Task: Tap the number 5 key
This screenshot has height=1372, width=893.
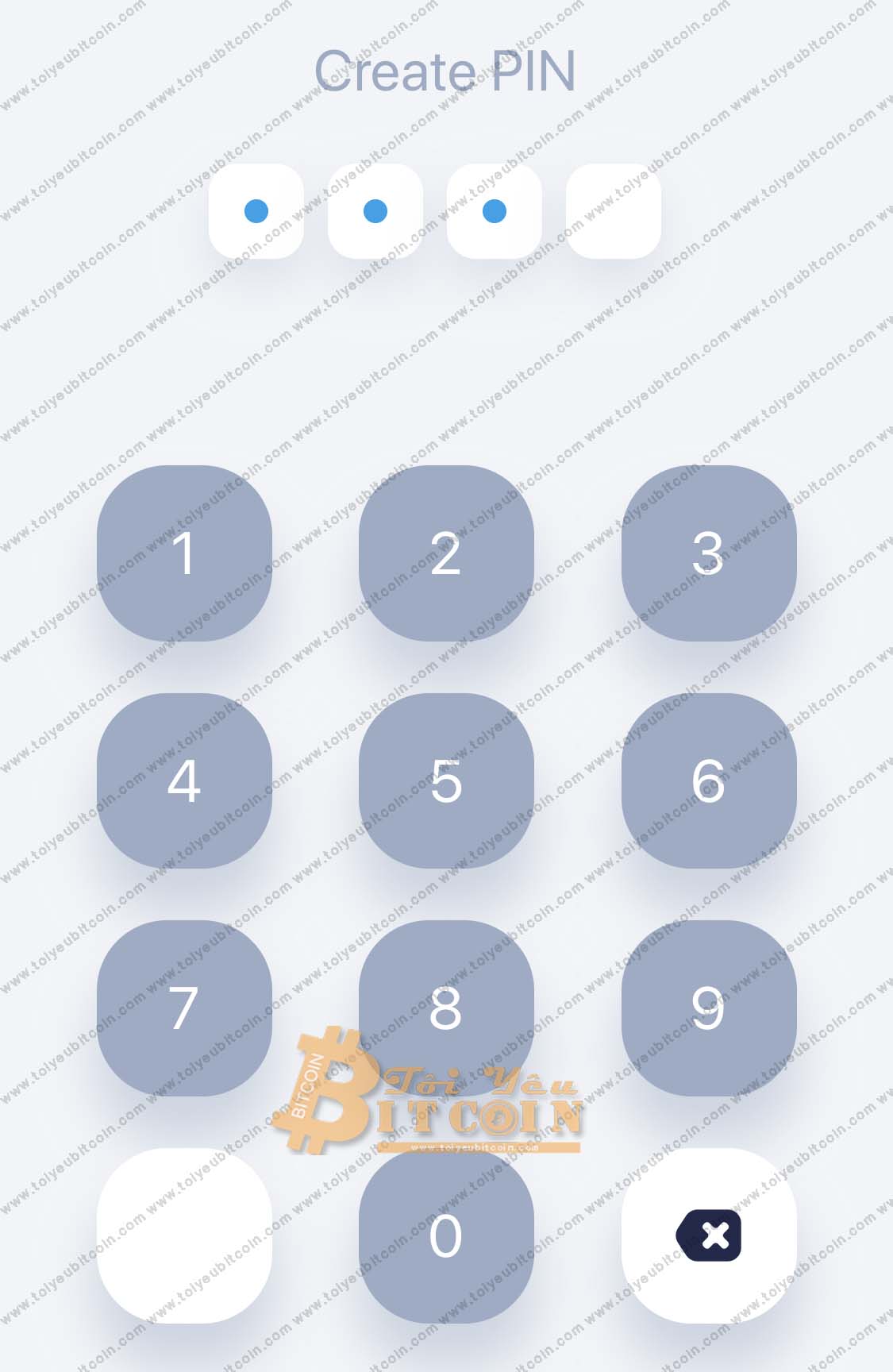Action: [x=446, y=780]
